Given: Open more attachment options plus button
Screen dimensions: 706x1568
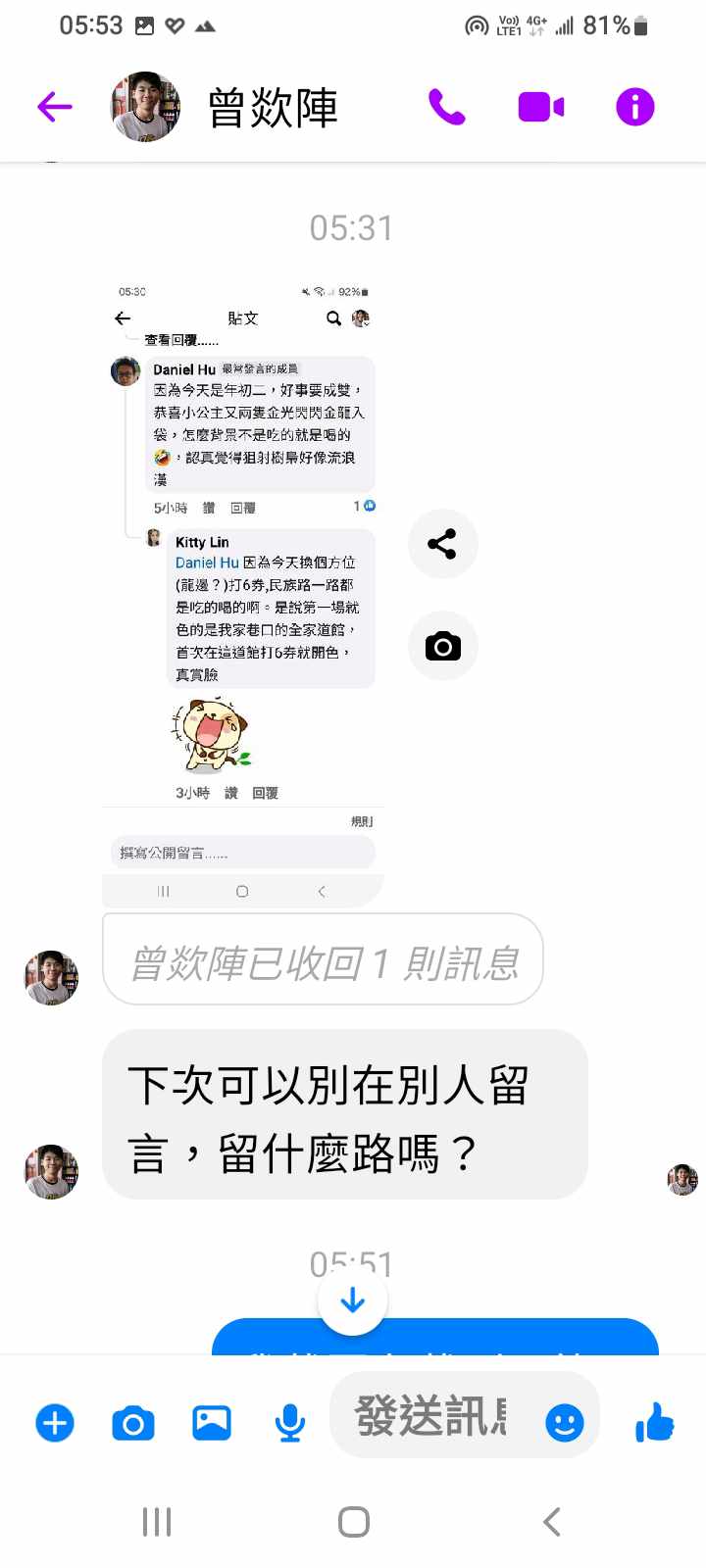Looking at the screenshot, I should coord(55,1423).
